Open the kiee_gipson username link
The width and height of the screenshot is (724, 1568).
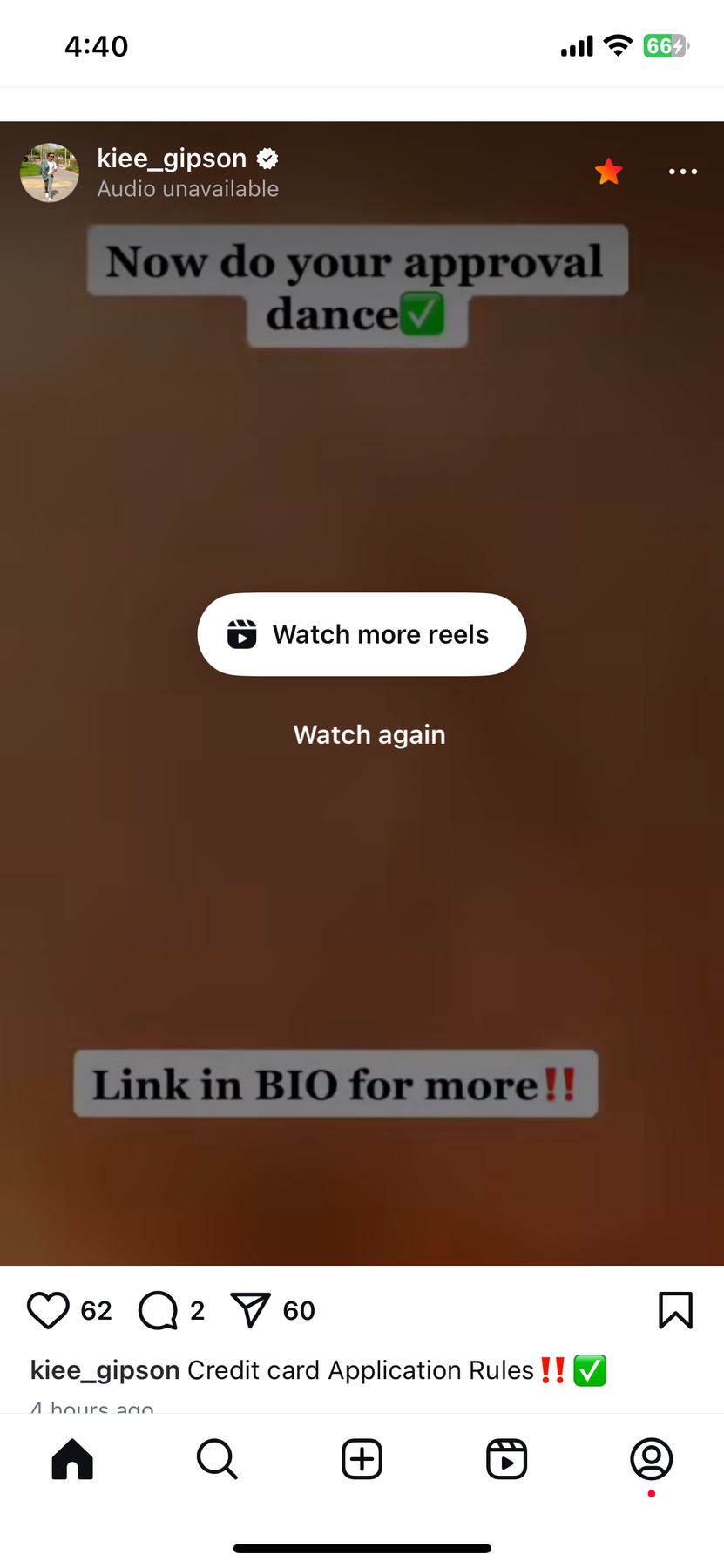pos(172,159)
